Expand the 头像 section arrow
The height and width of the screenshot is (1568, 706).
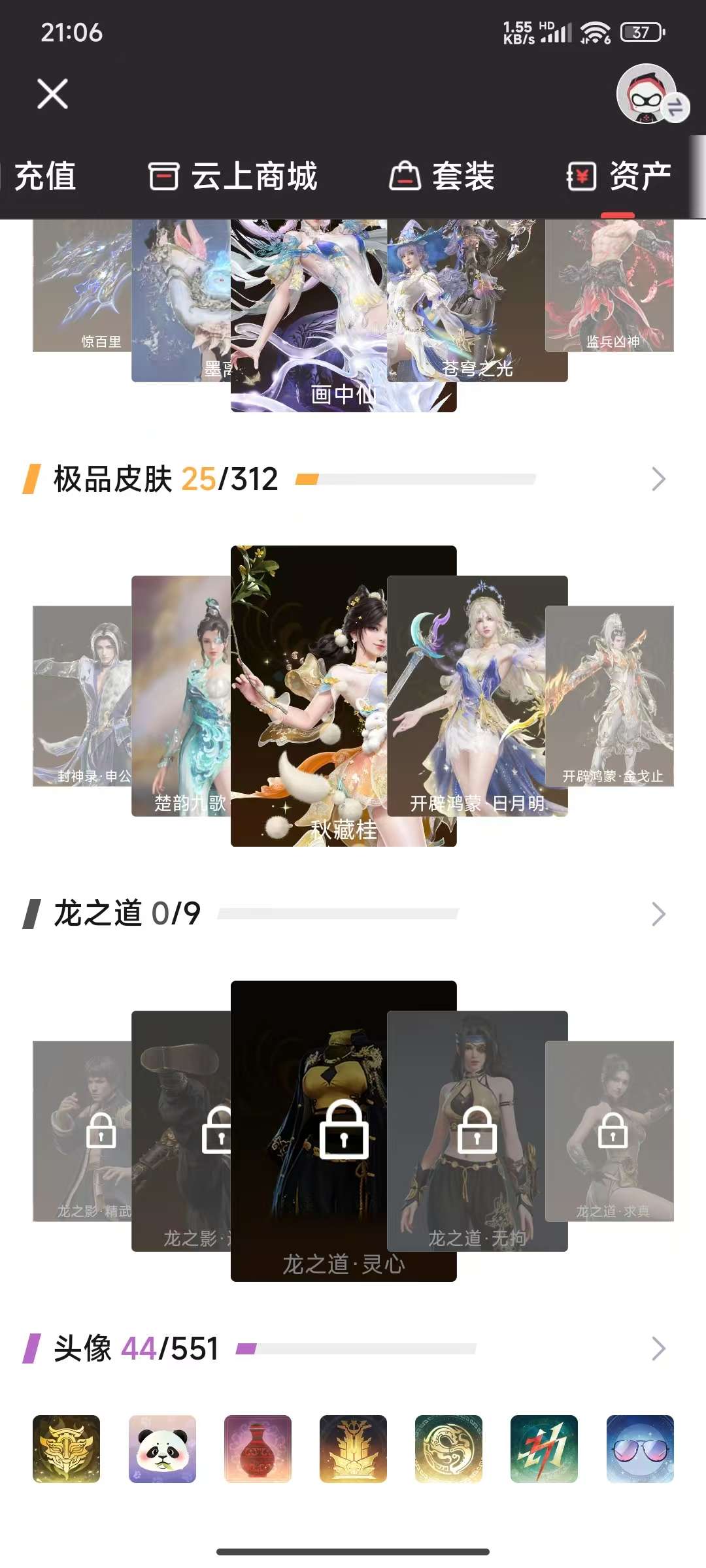(658, 1348)
